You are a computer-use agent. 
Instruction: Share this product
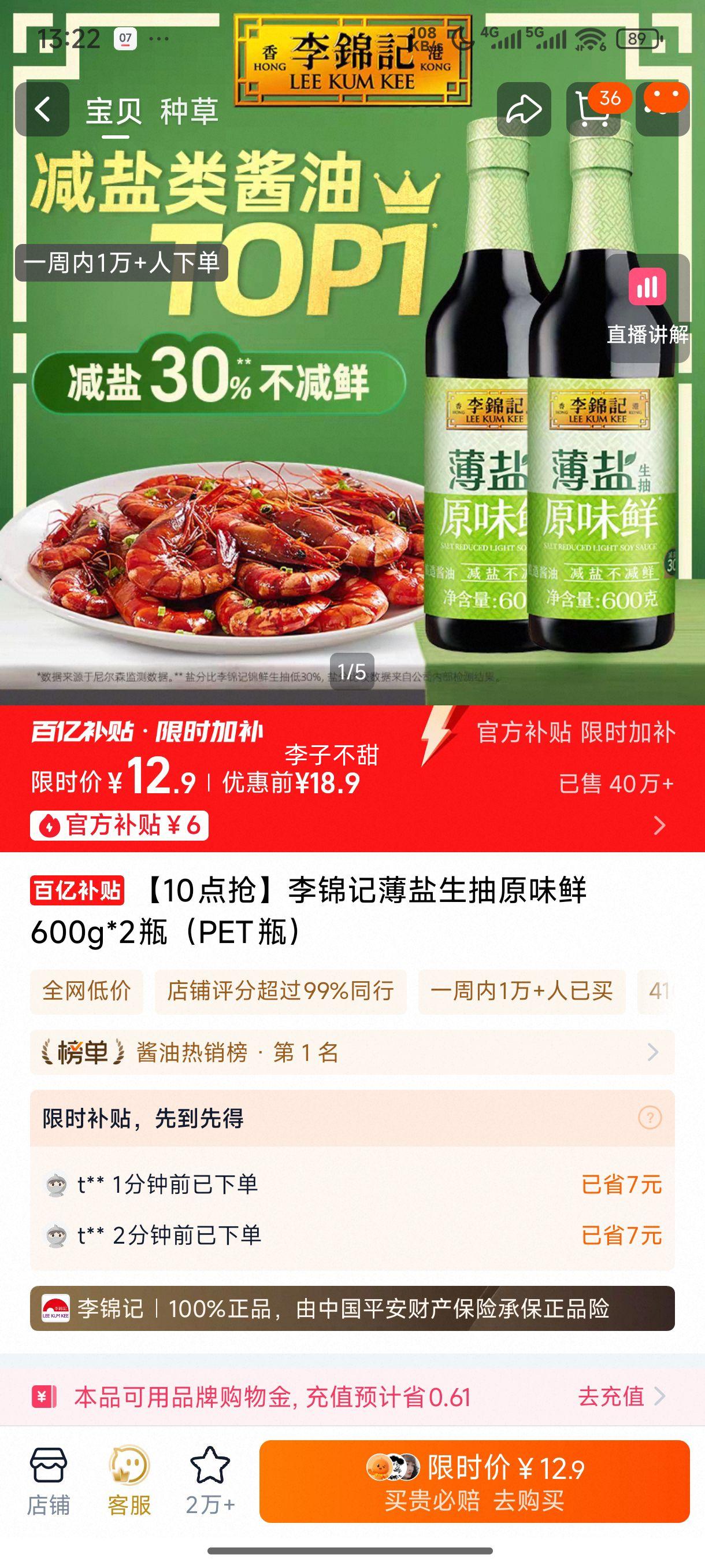(524, 110)
